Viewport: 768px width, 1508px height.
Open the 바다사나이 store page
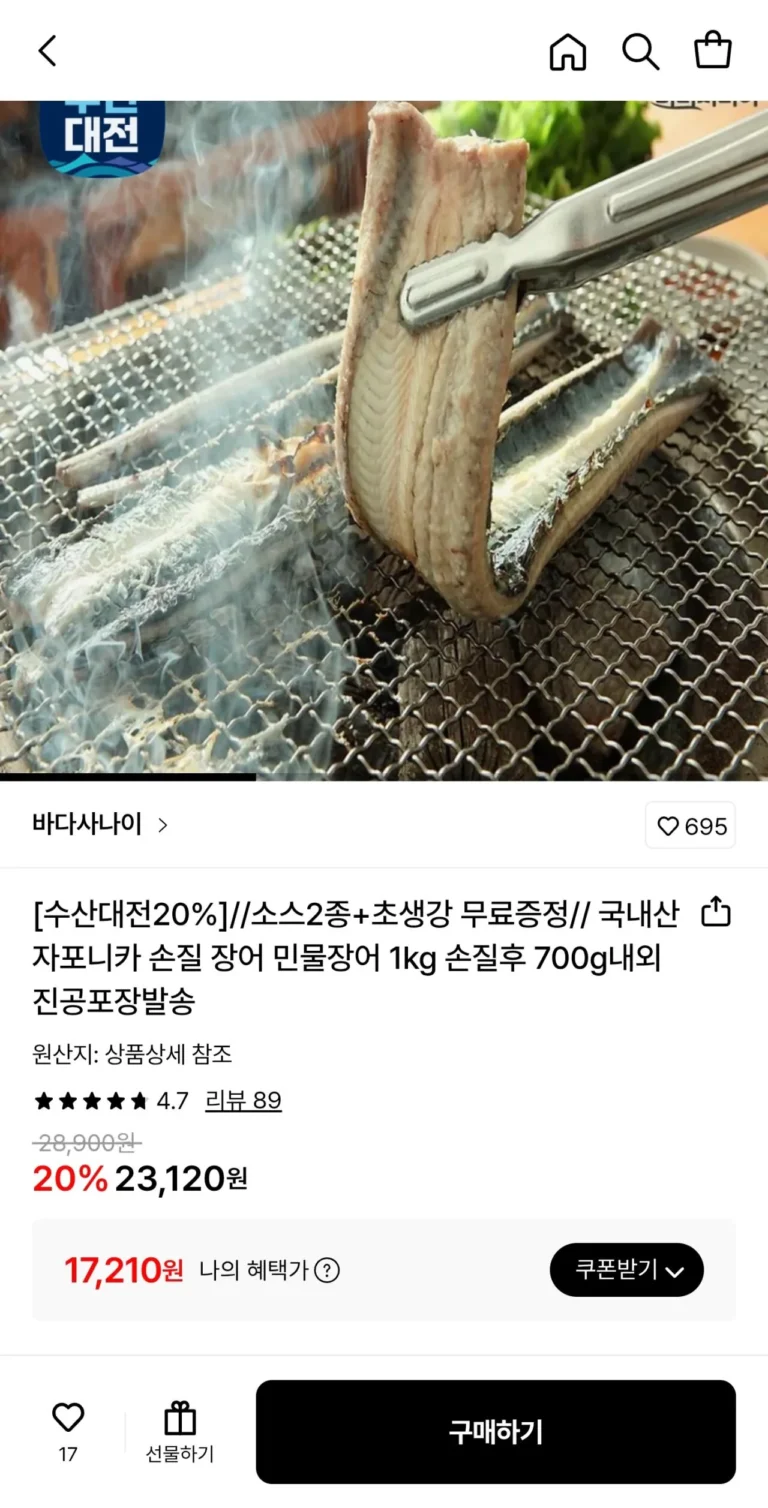(100, 825)
